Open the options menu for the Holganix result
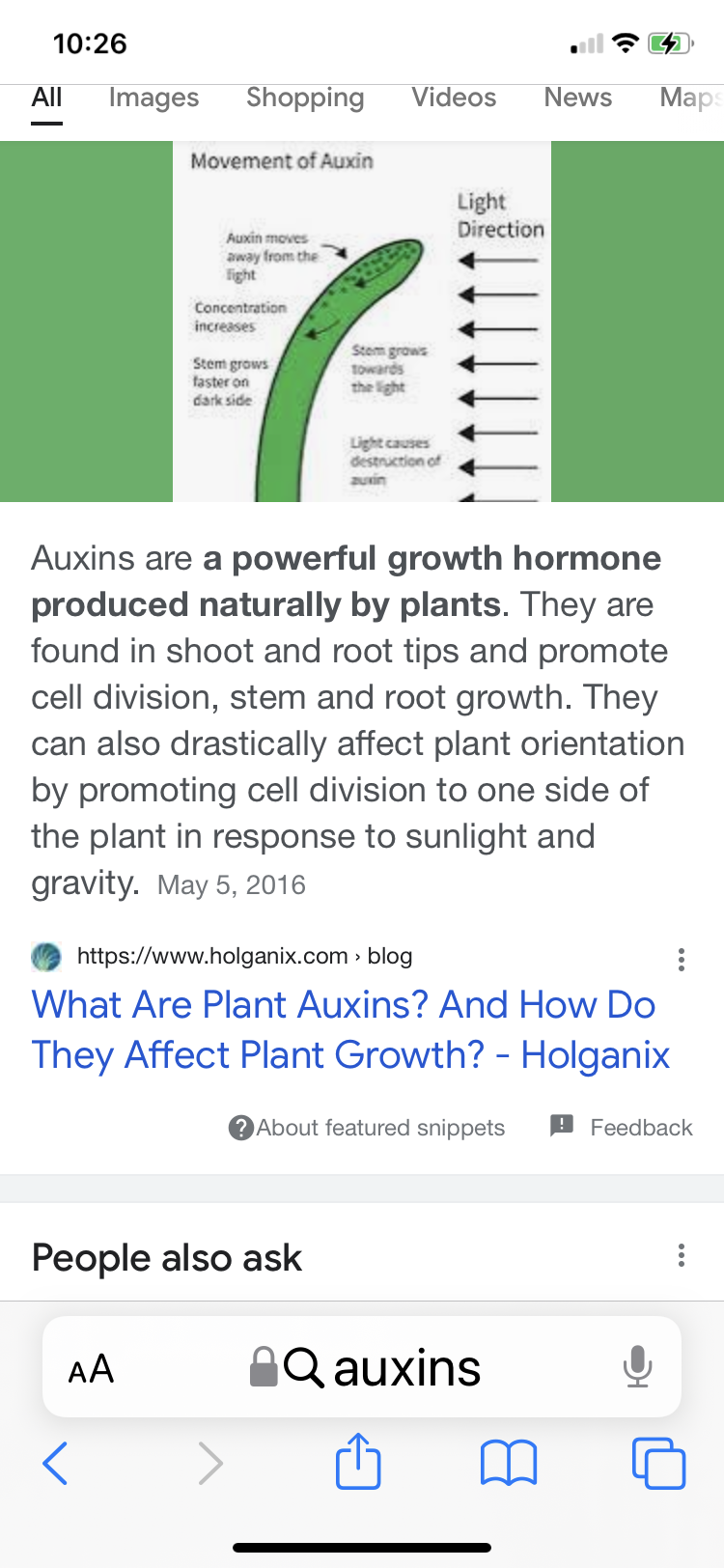Image resolution: width=724 pixels, height=1568 pixels. point(682,959)
